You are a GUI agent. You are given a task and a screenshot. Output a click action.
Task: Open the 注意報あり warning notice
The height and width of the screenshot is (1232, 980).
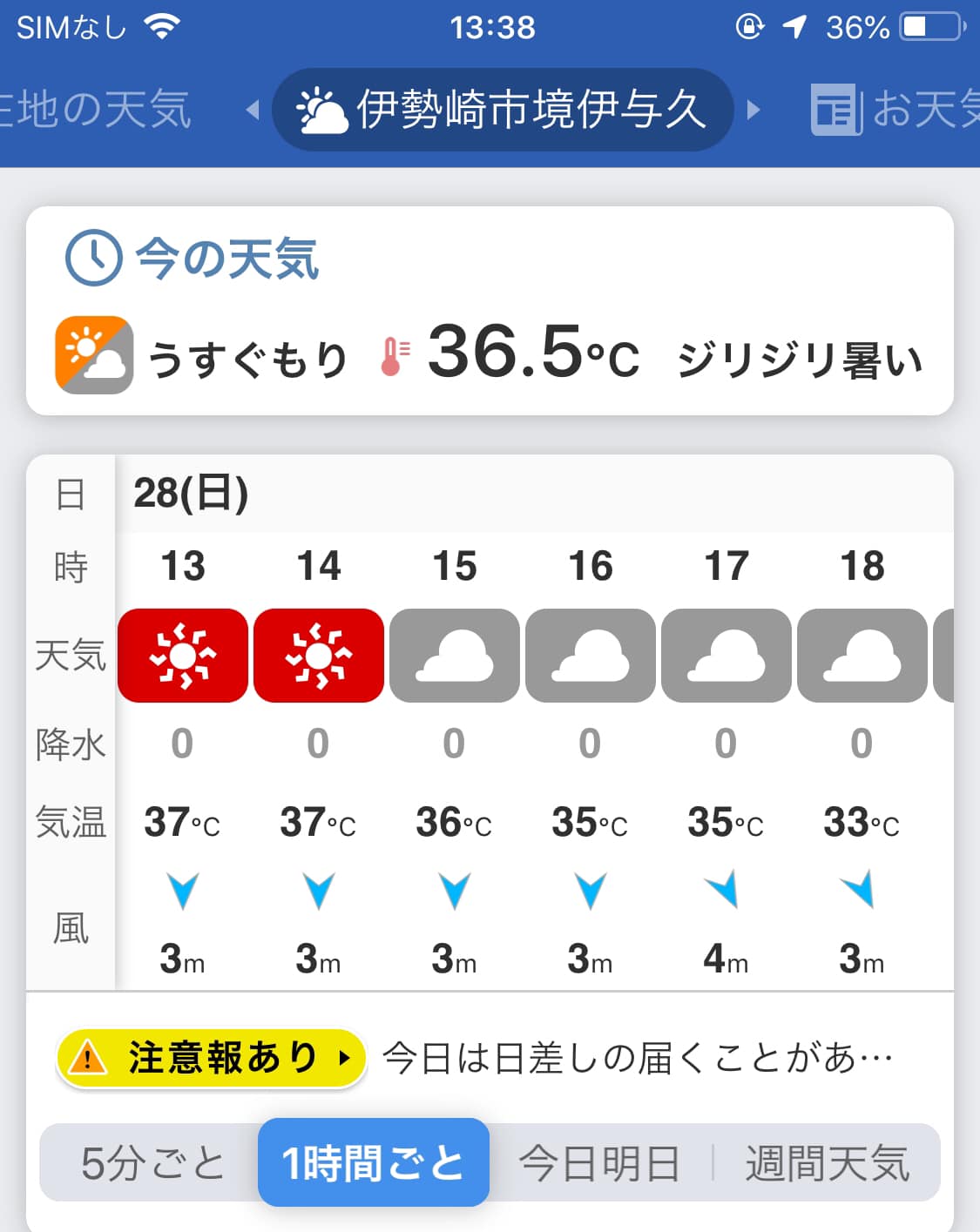coord(210,1058)
